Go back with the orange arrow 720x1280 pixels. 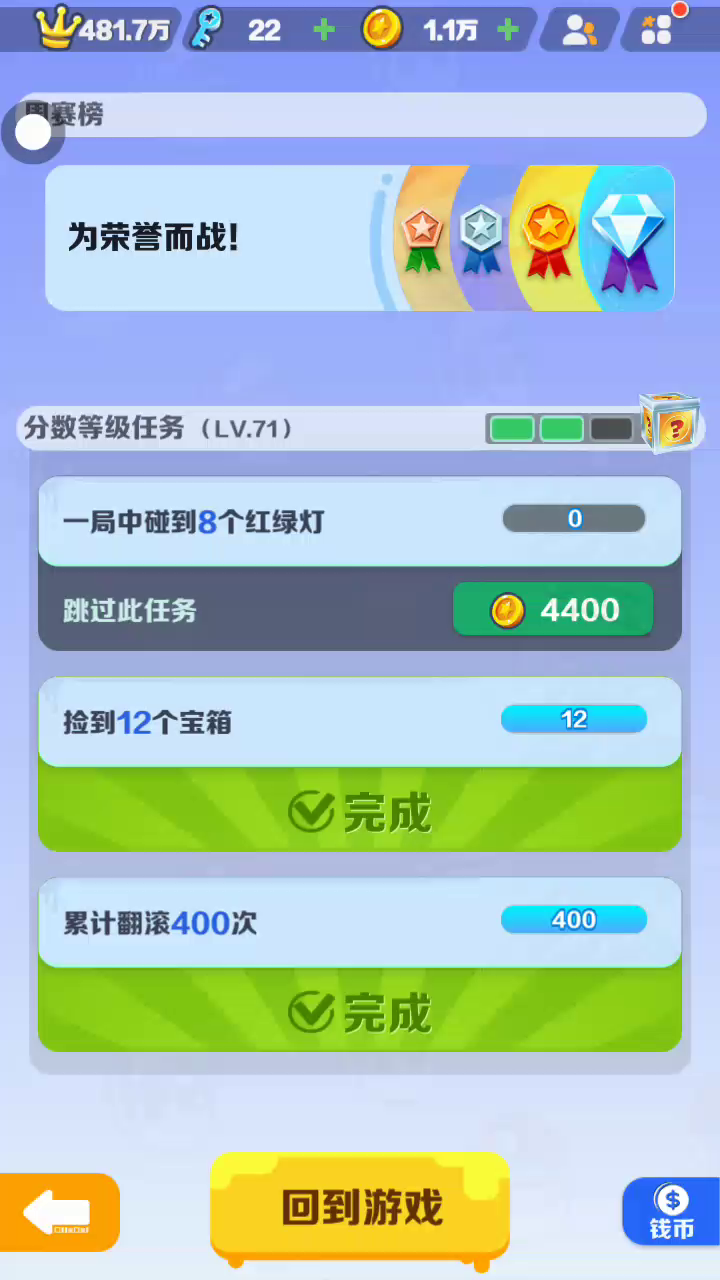pyautogui.click(x=58, y=1212)
